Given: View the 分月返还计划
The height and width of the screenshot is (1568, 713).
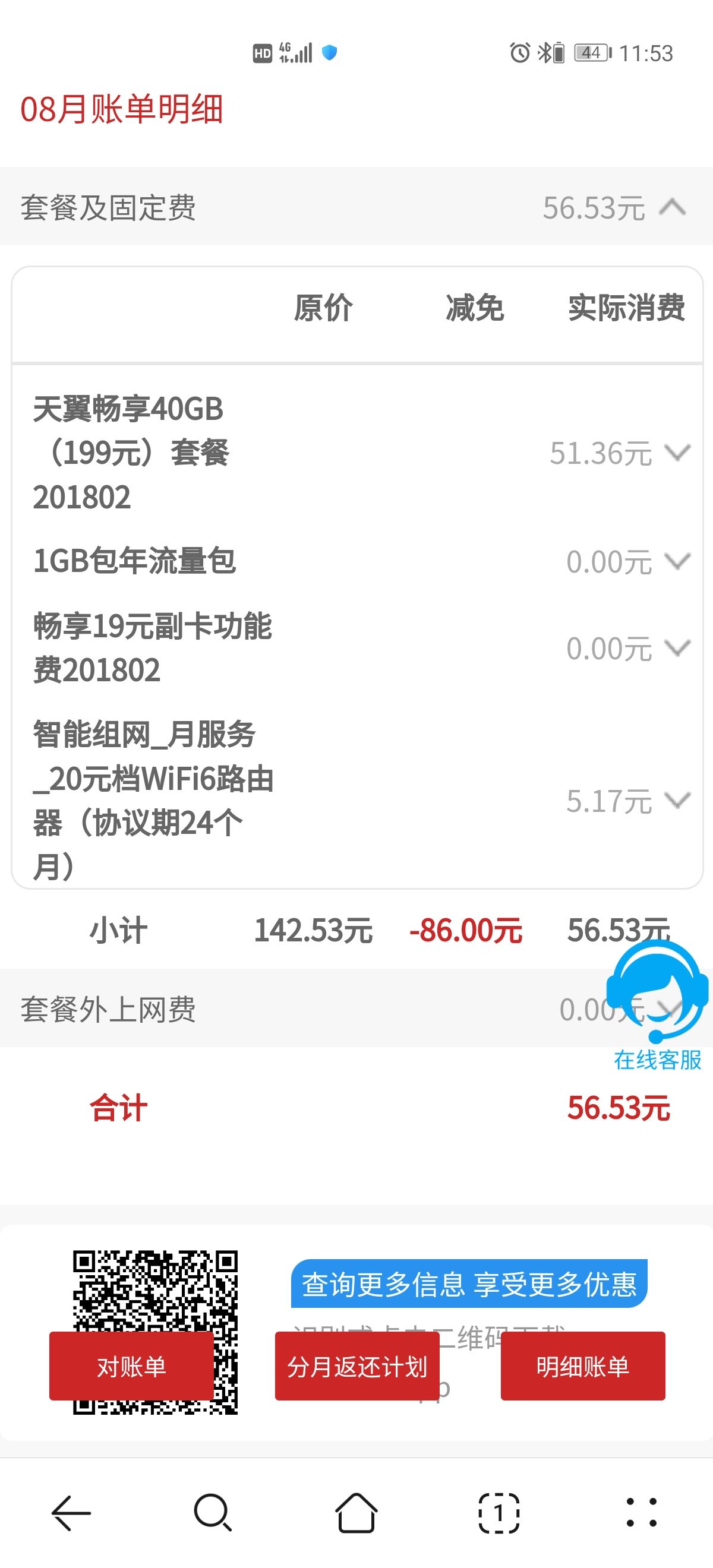Looking at the screenshot, I should (358, 1367).
